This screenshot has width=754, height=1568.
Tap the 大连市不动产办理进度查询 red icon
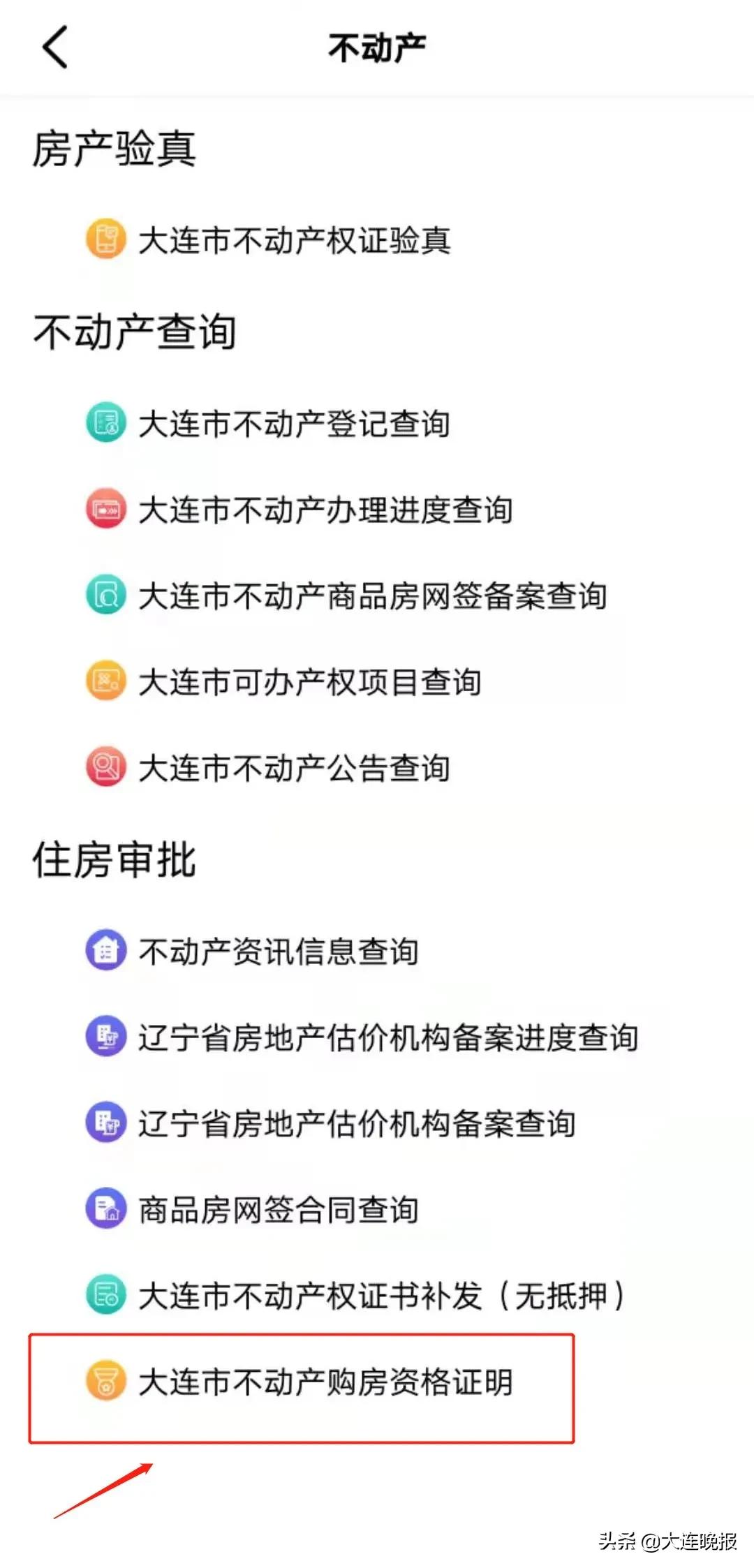coord(105,510)
